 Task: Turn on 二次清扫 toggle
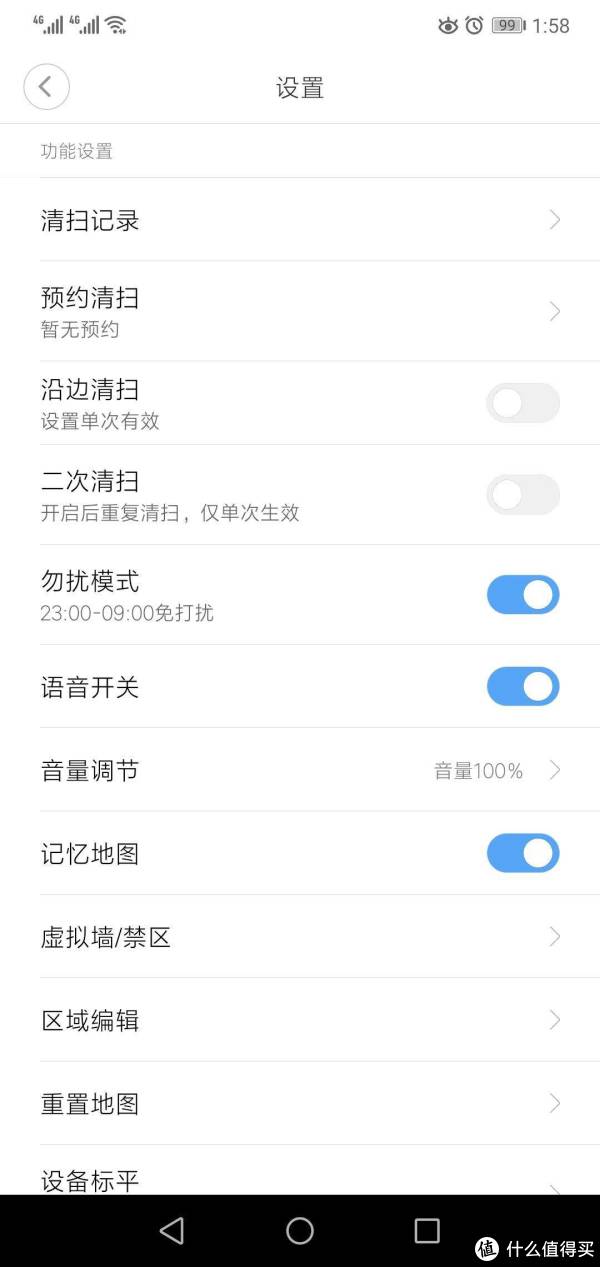click(x=522, y=495)
